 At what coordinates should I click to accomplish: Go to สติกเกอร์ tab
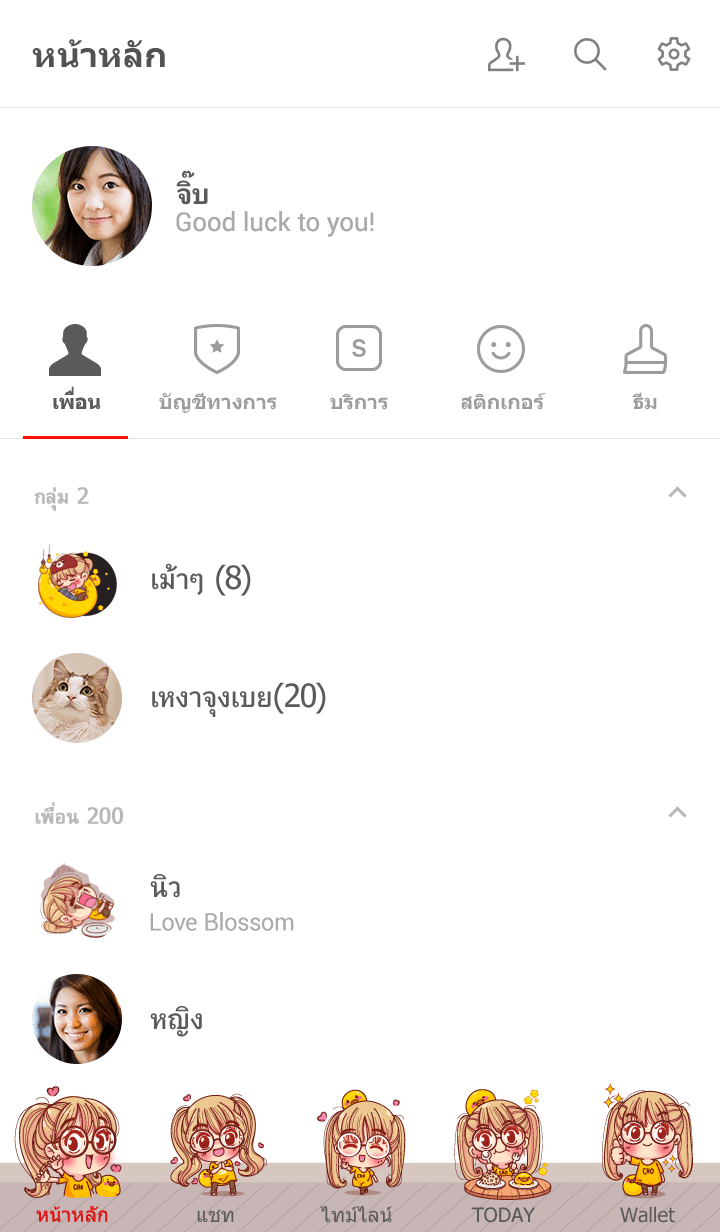pos(501,370)
